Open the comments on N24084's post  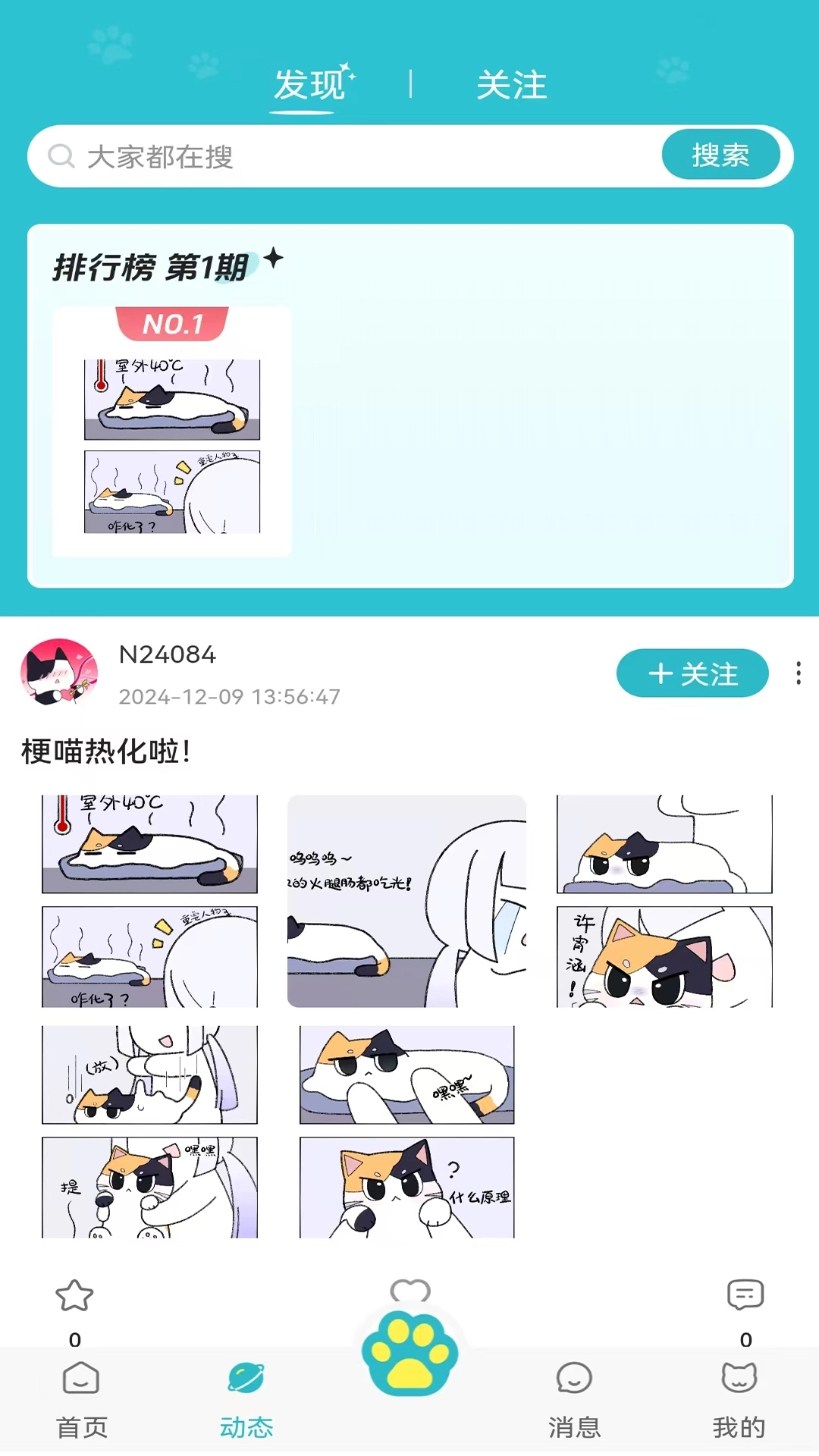(745, 1295)
